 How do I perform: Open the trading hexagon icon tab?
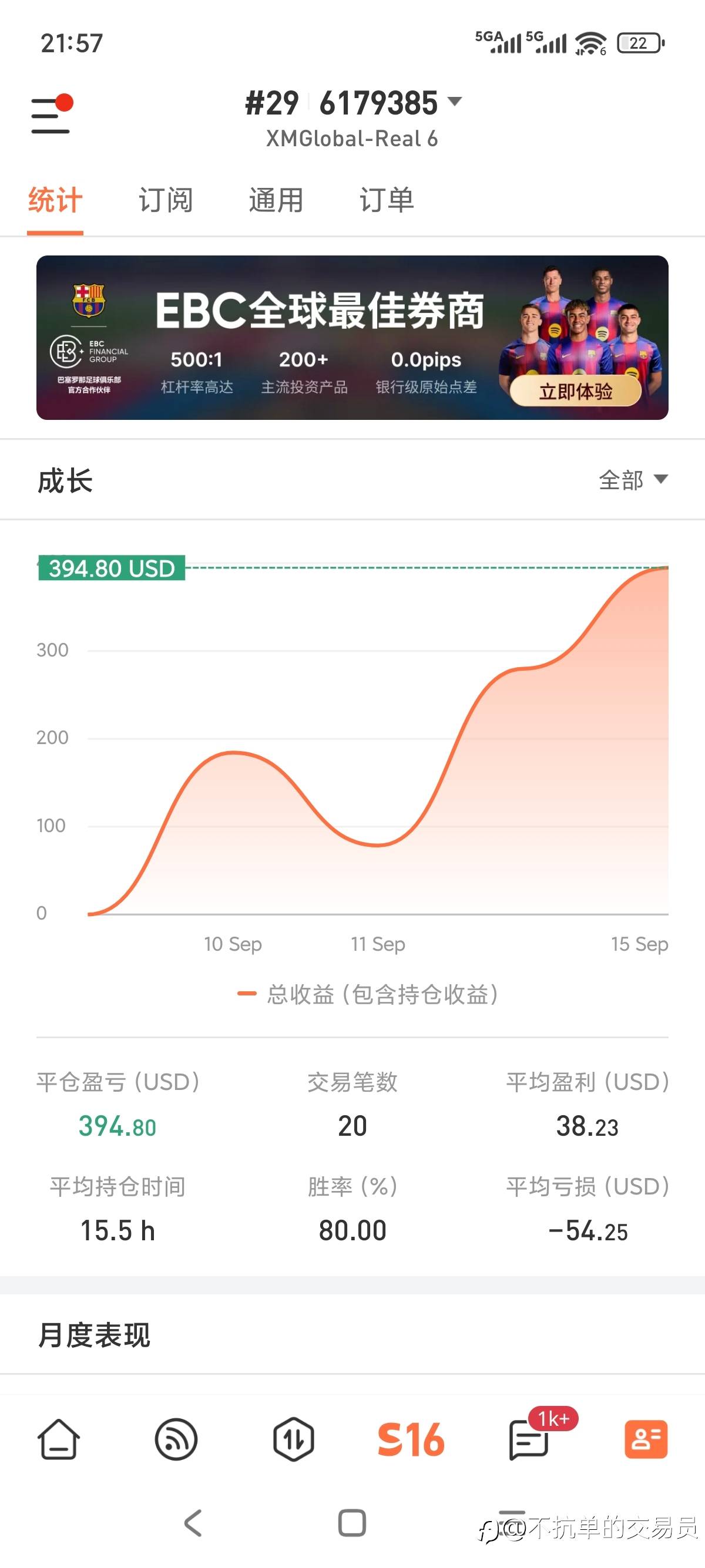(x=293, y=1439)
